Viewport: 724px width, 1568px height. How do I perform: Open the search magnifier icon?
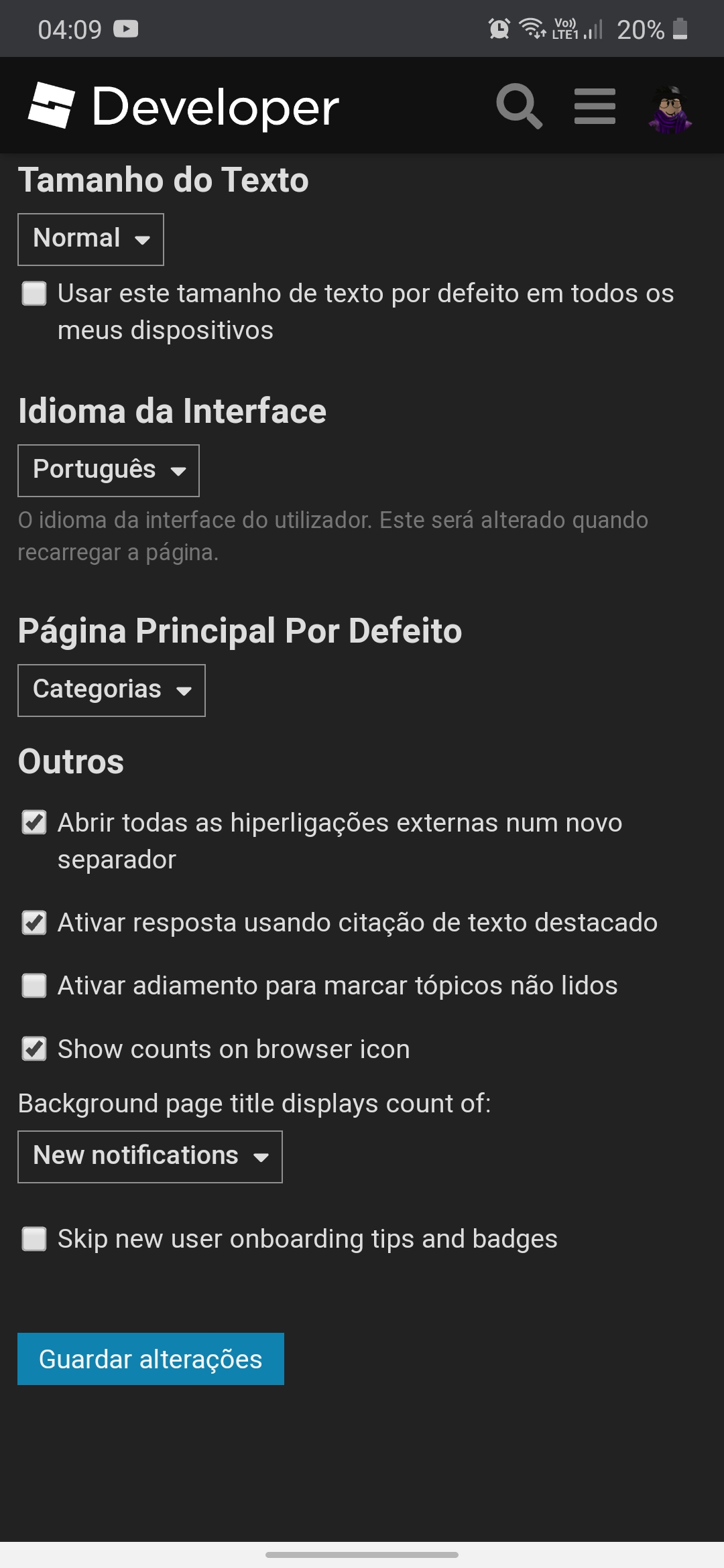click(519, 106)
